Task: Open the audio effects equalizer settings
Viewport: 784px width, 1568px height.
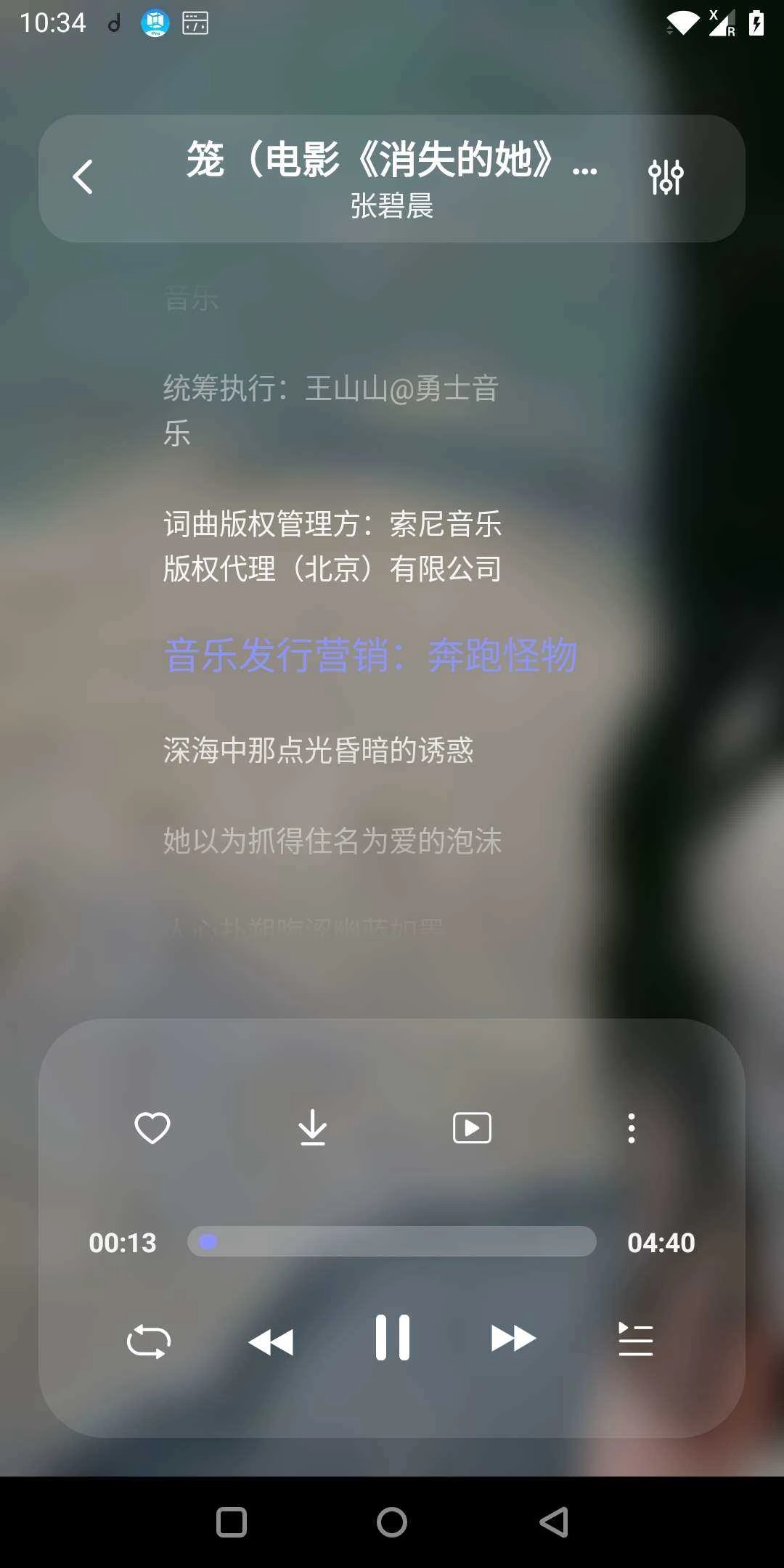Action: pos(667,176)
